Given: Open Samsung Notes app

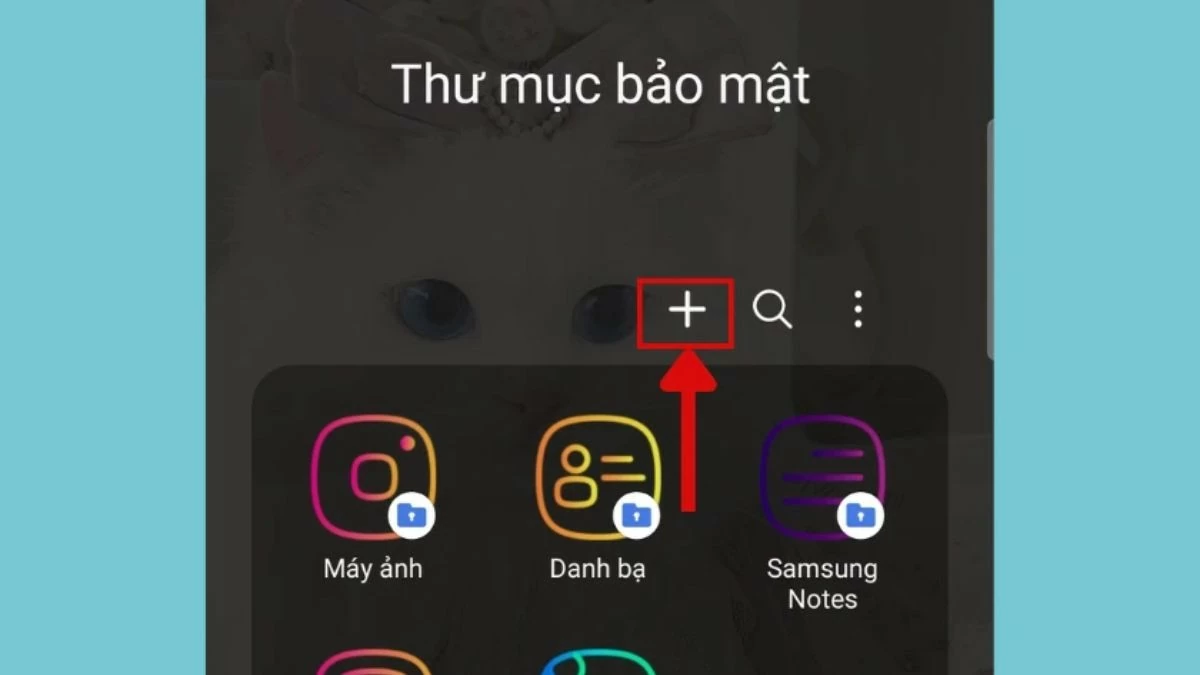Looking at the screenshot, I should tap(822, 478).
